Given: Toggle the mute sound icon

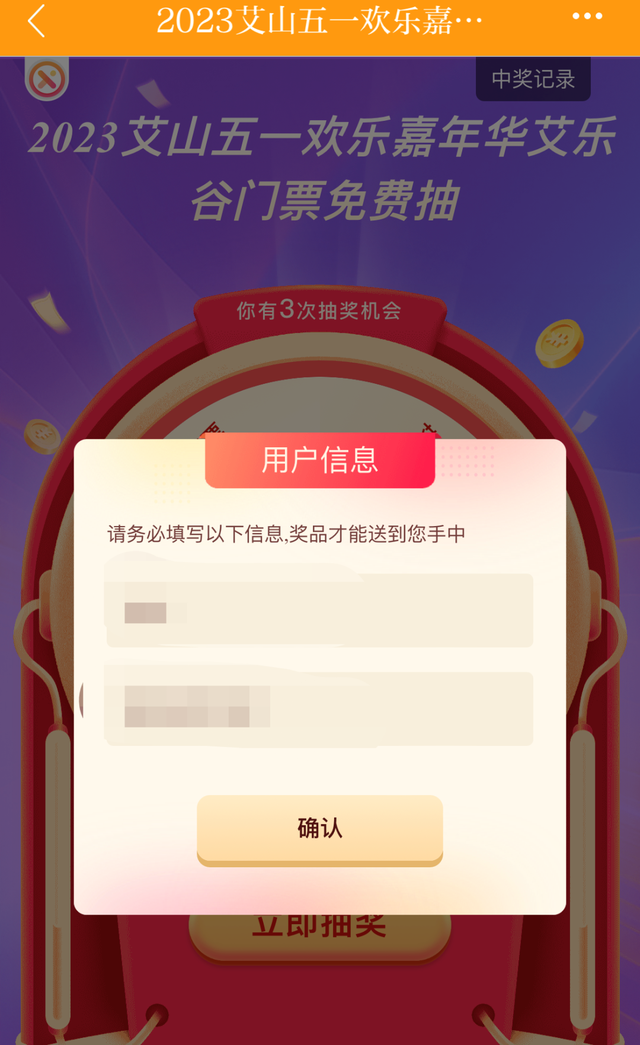Looking at the screenshot, I should click(x=44, y=80).
